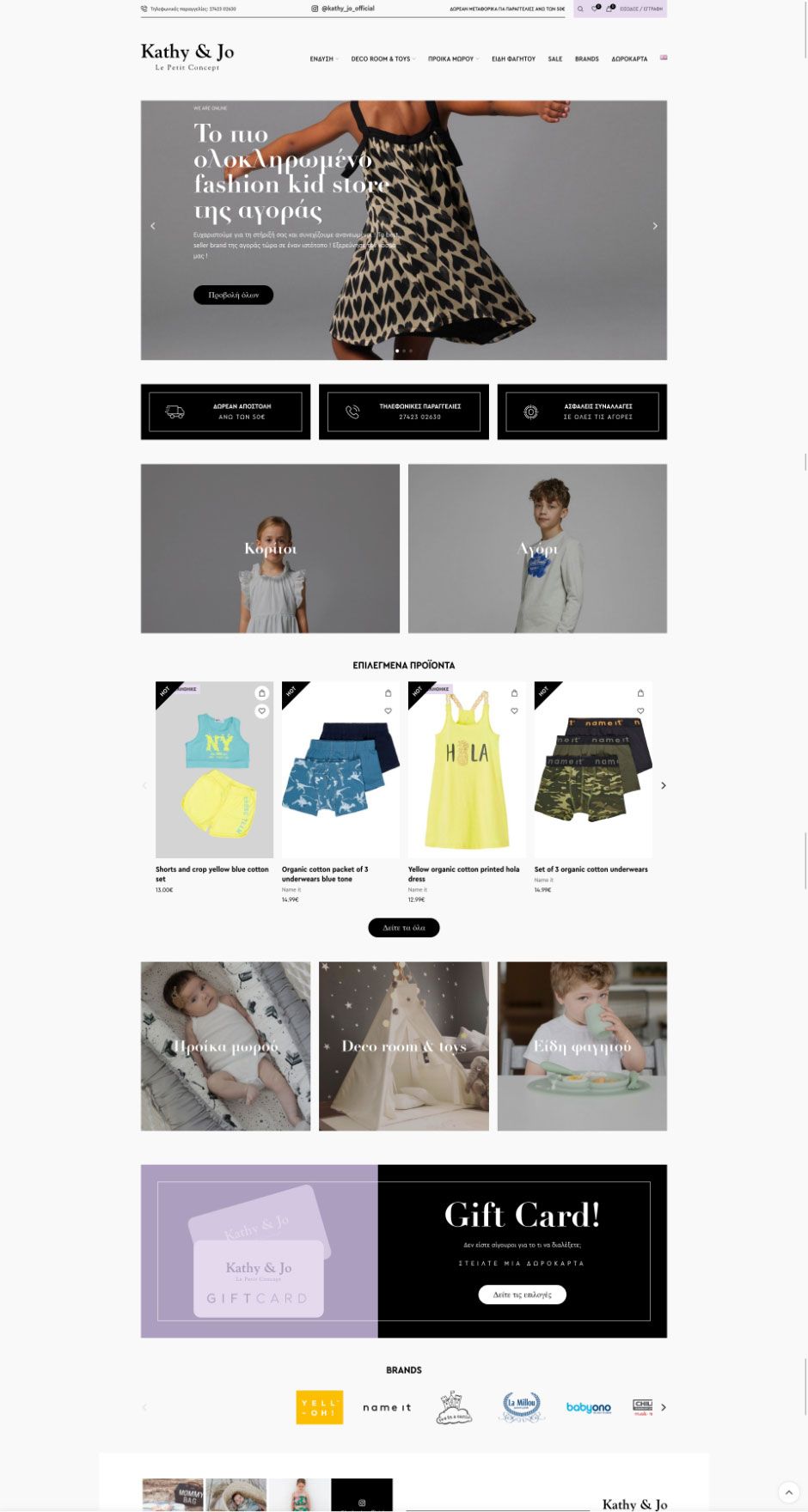The width and height of the screenshot is (808, 1512).
Task: Show next brands in carousel
Action: pos(663,1407)
